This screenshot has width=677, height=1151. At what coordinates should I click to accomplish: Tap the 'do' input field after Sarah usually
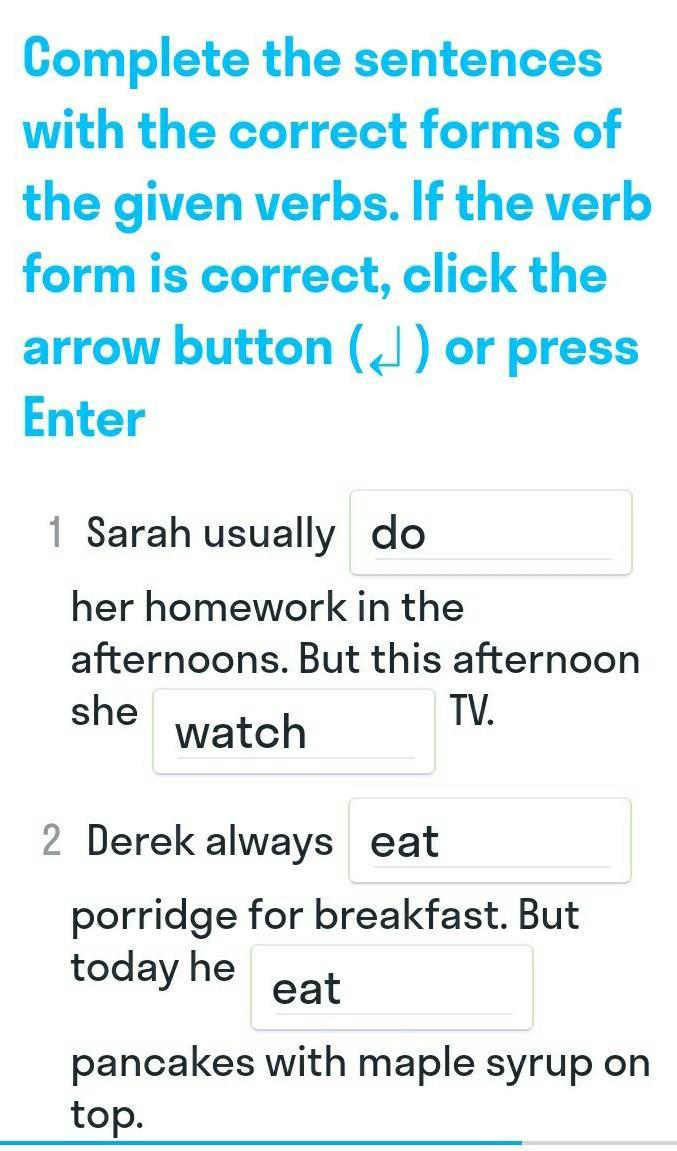[490, 532]
